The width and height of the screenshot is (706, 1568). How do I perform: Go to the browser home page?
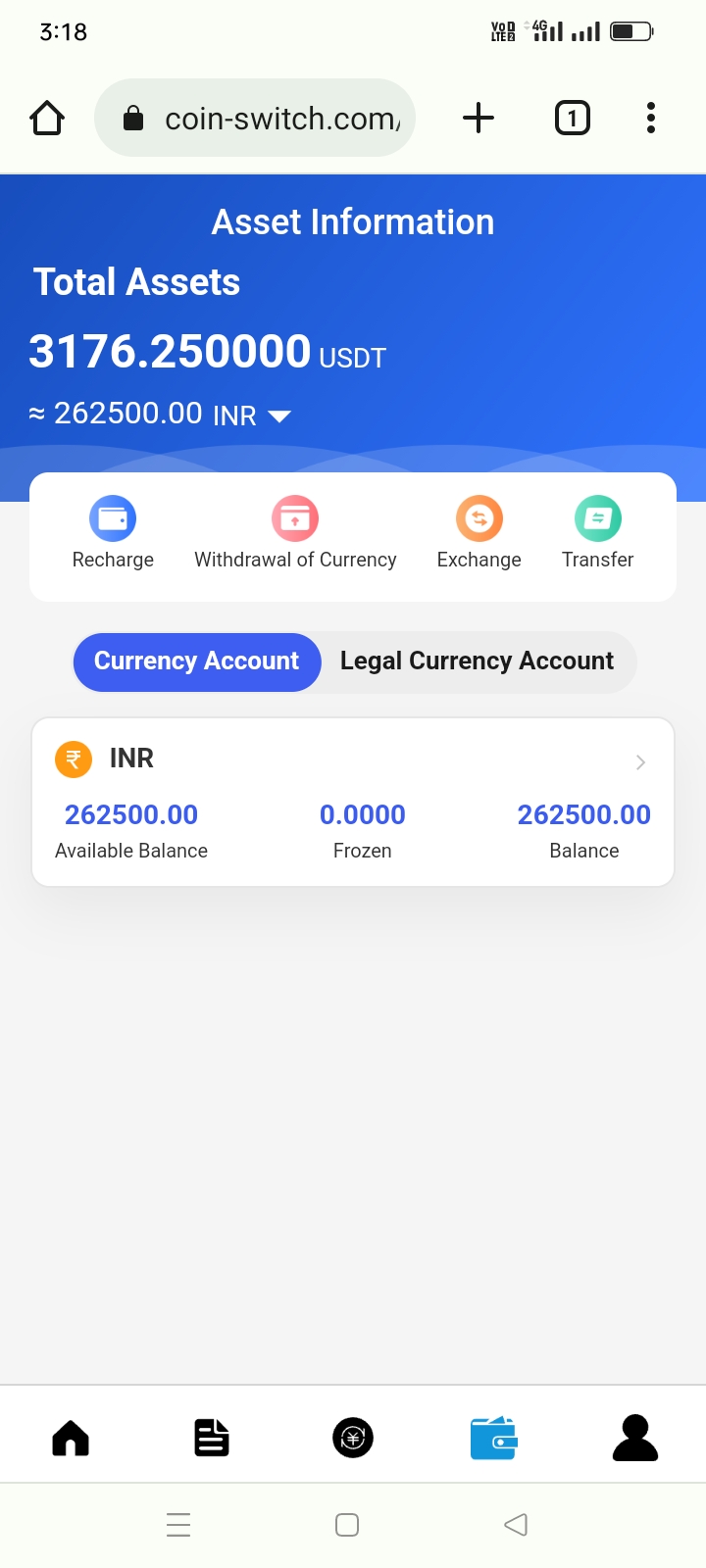[47, 119]
